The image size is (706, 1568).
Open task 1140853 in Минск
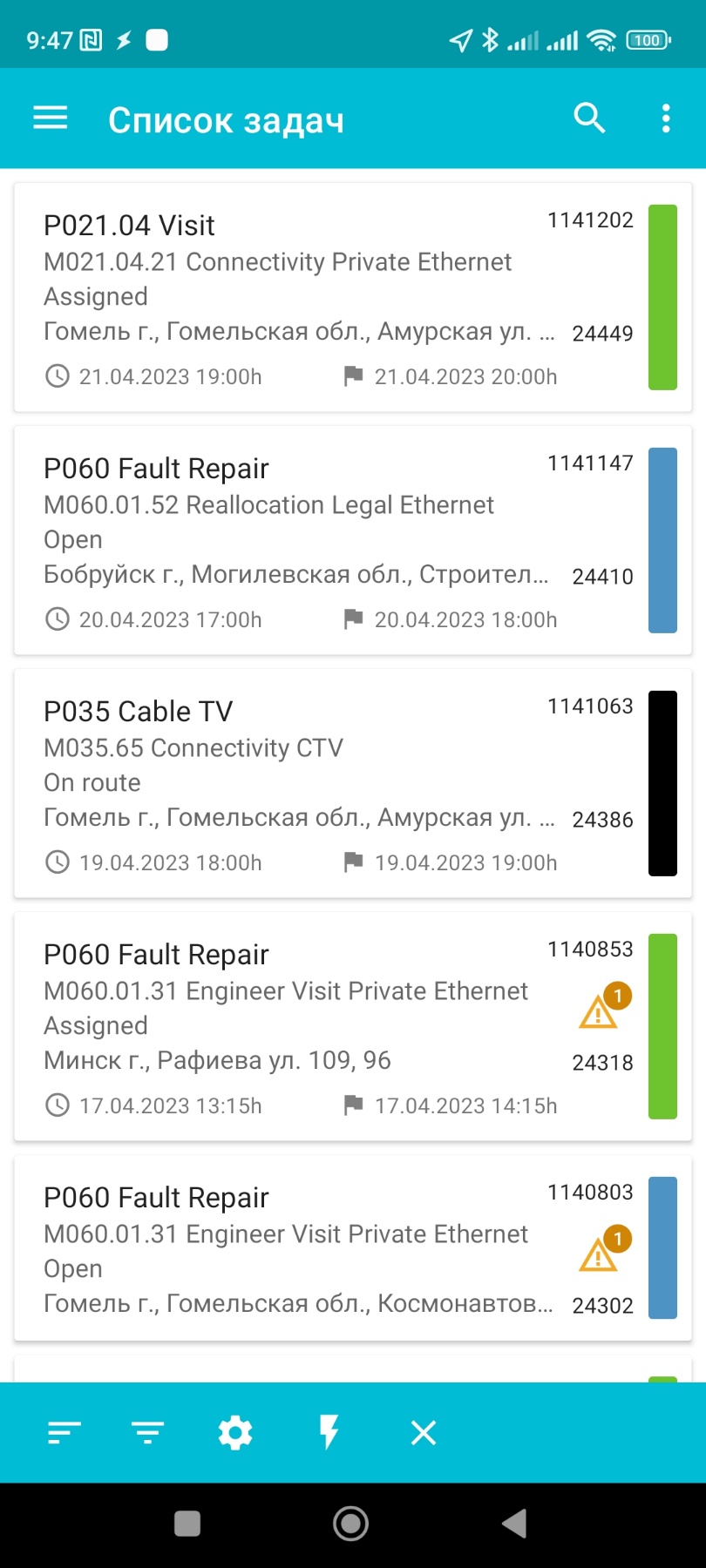tap(353, 1026)
